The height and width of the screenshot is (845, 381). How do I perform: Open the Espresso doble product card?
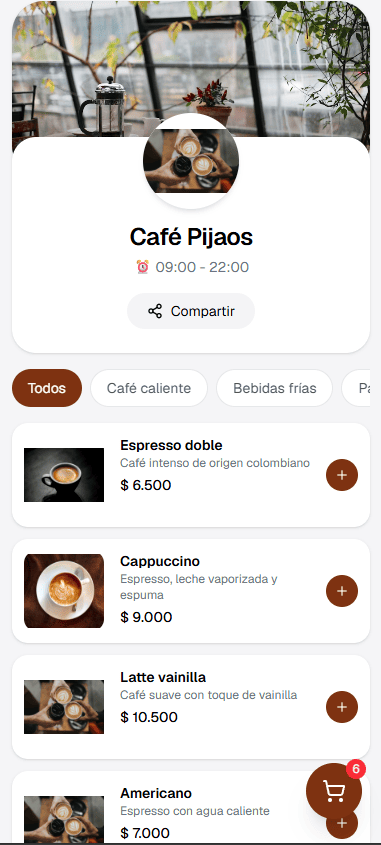[191, 475]
